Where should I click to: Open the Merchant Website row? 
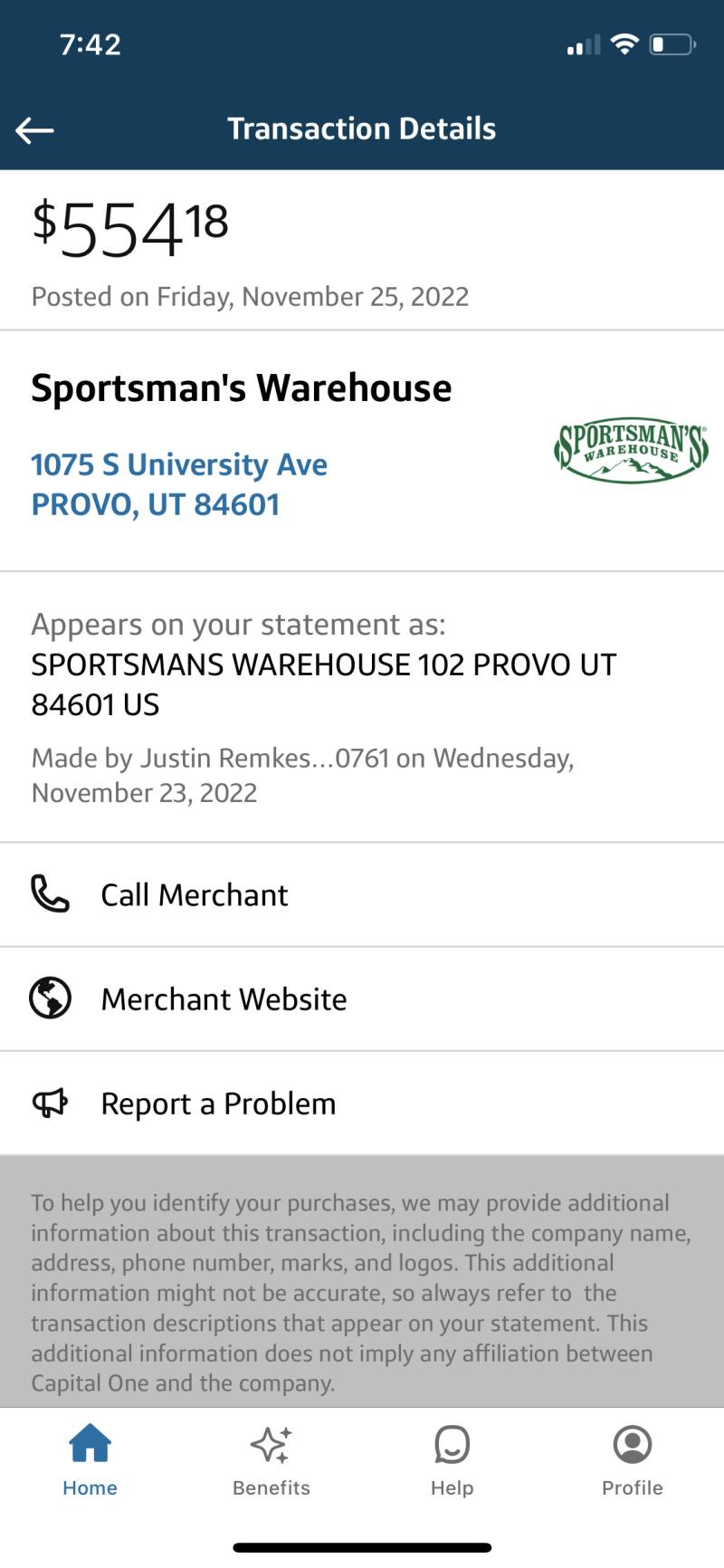362,999
